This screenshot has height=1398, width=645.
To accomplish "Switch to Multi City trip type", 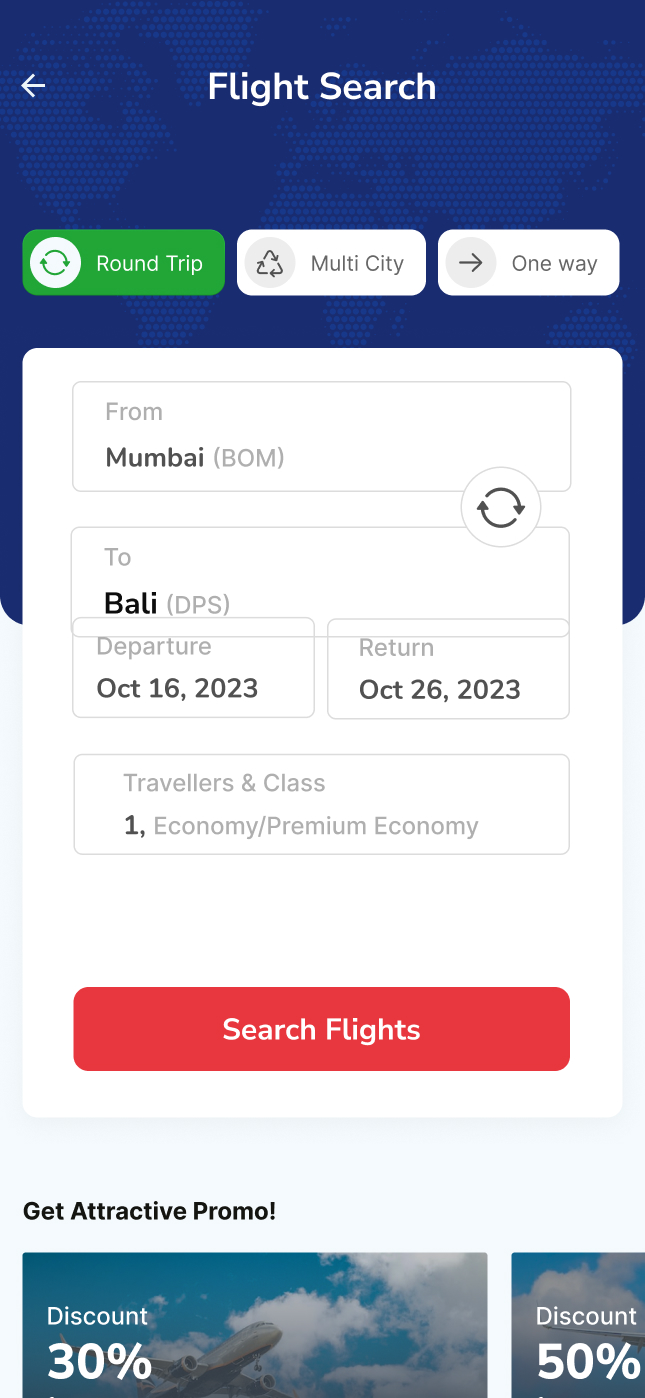I will coord(331,263).
